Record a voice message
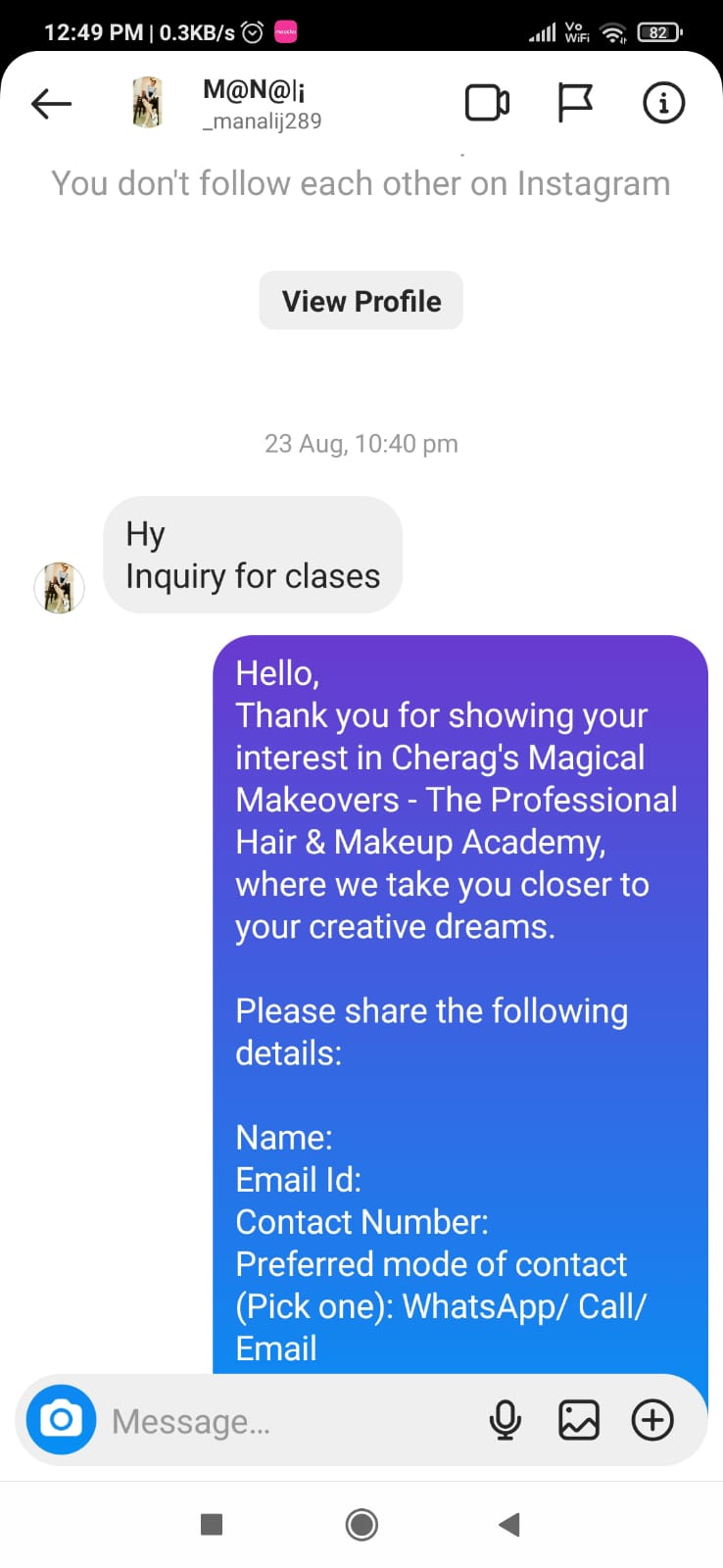The image size is (723, 1568). tap(506, 1420)
